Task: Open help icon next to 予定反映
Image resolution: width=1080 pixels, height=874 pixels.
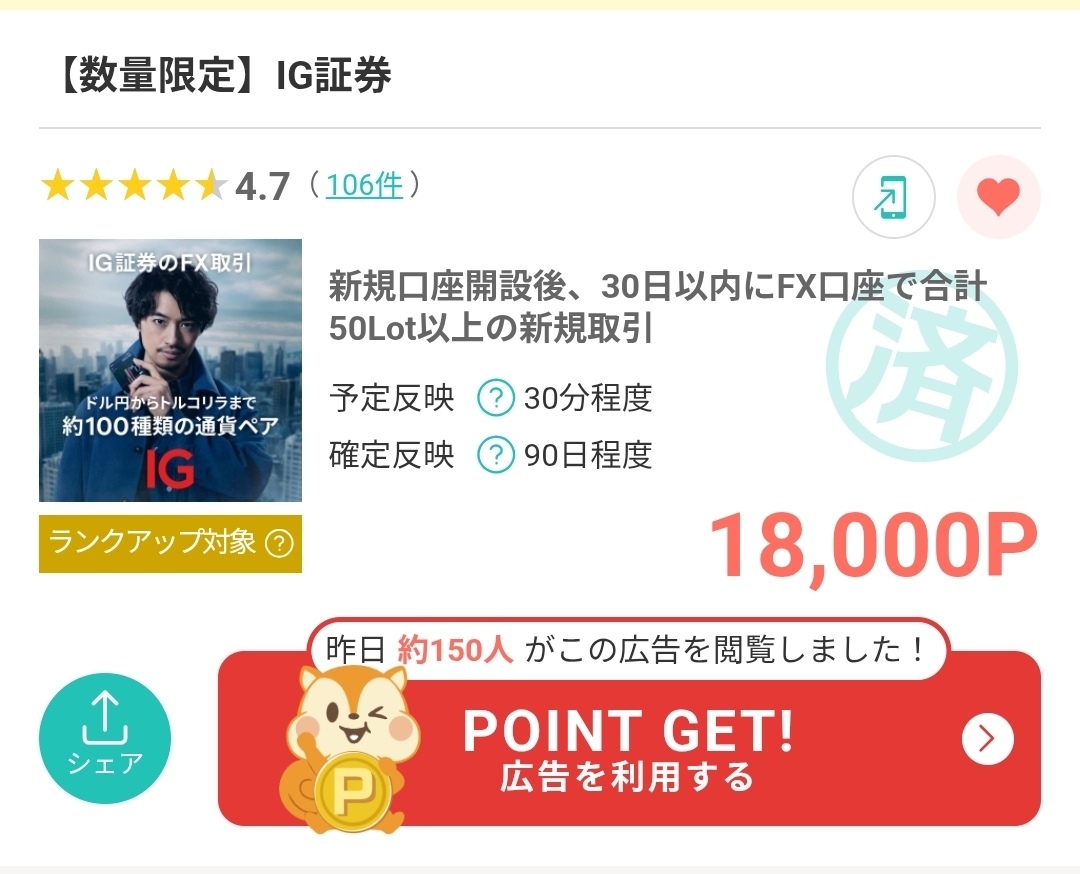Action: (x=495, y=398)
